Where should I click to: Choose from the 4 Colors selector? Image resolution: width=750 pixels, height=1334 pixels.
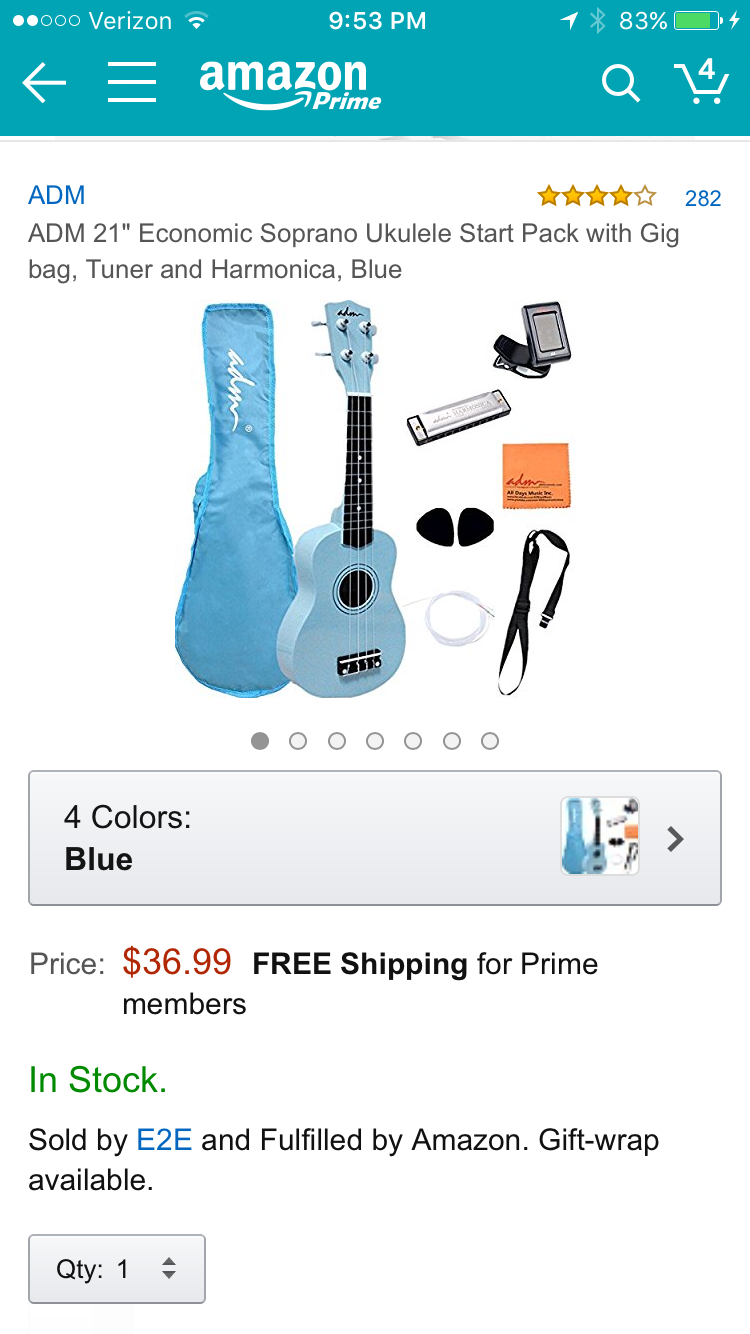[x=374, y=838]
